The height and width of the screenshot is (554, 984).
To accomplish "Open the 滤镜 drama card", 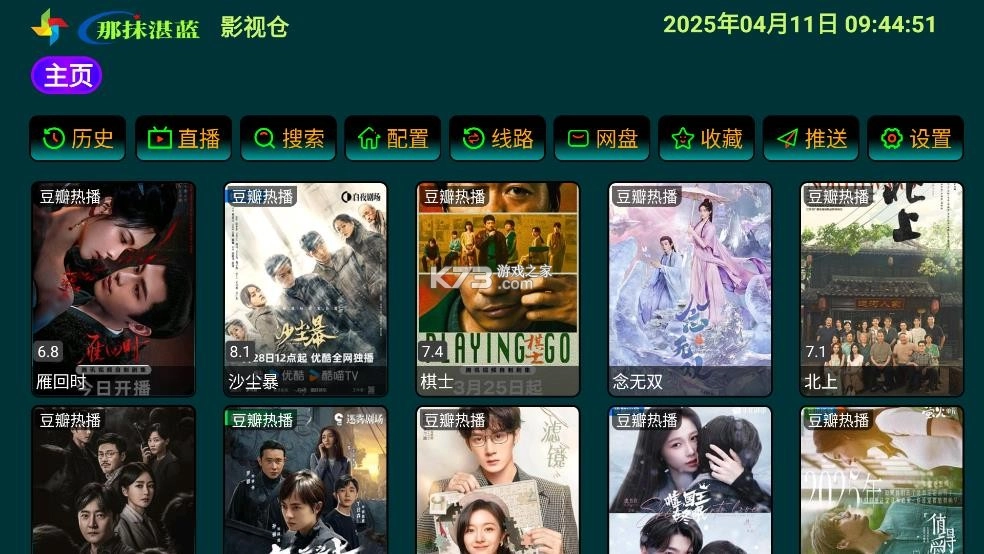I will 498,480.
